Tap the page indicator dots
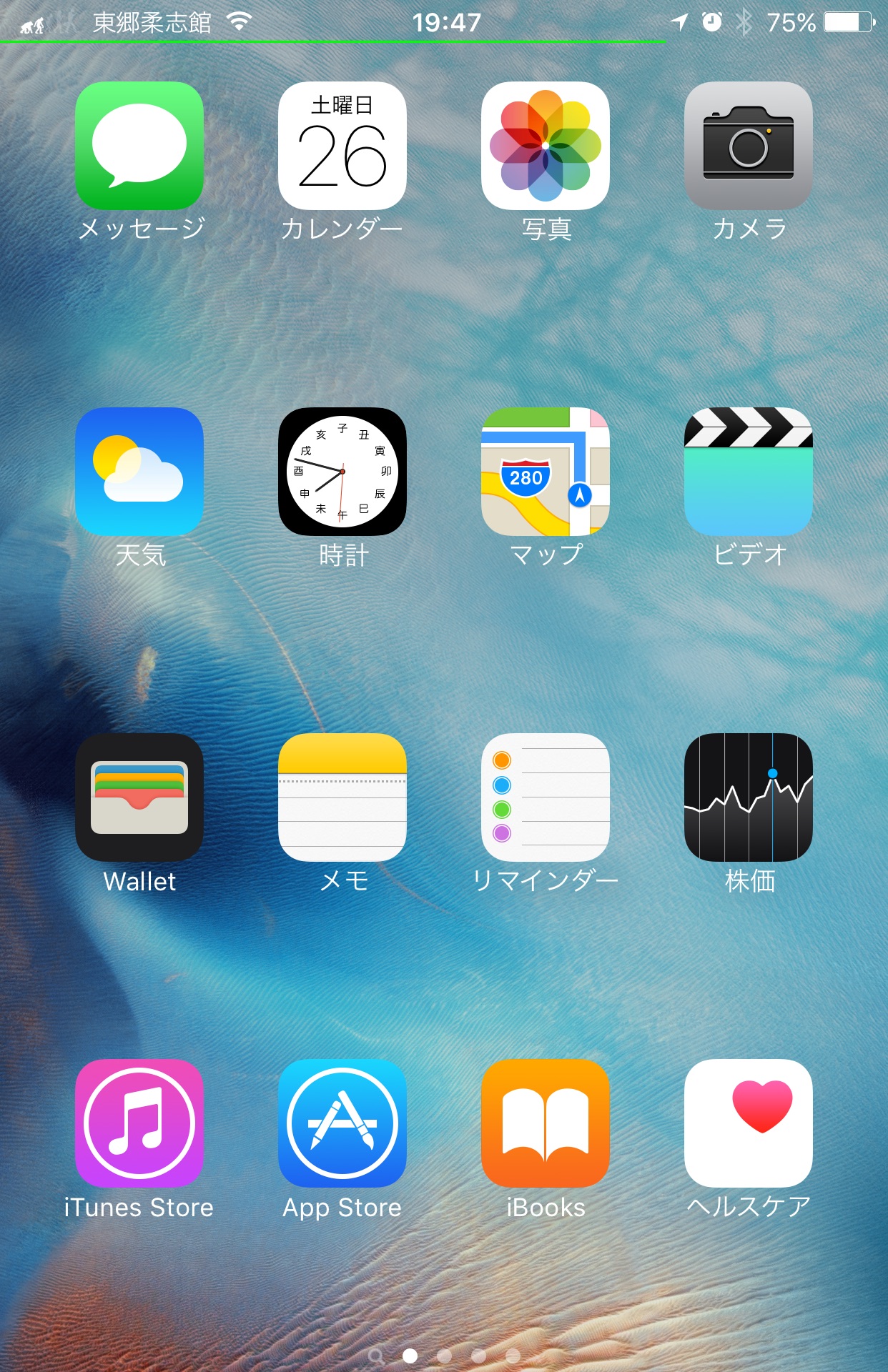888x1372 pixels. point(444,1356)
